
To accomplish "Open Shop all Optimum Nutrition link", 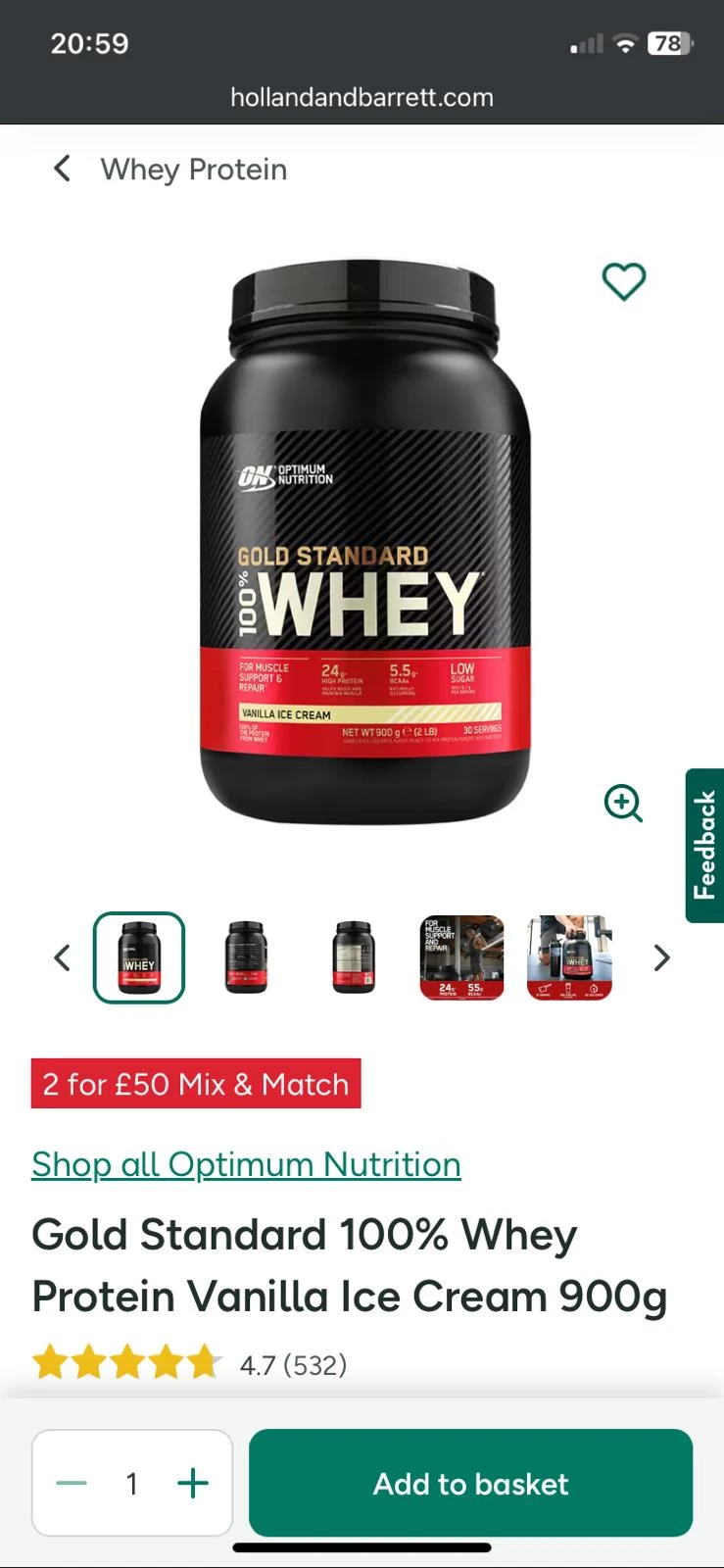I will pyautogui.click(x=246, y=1164).
